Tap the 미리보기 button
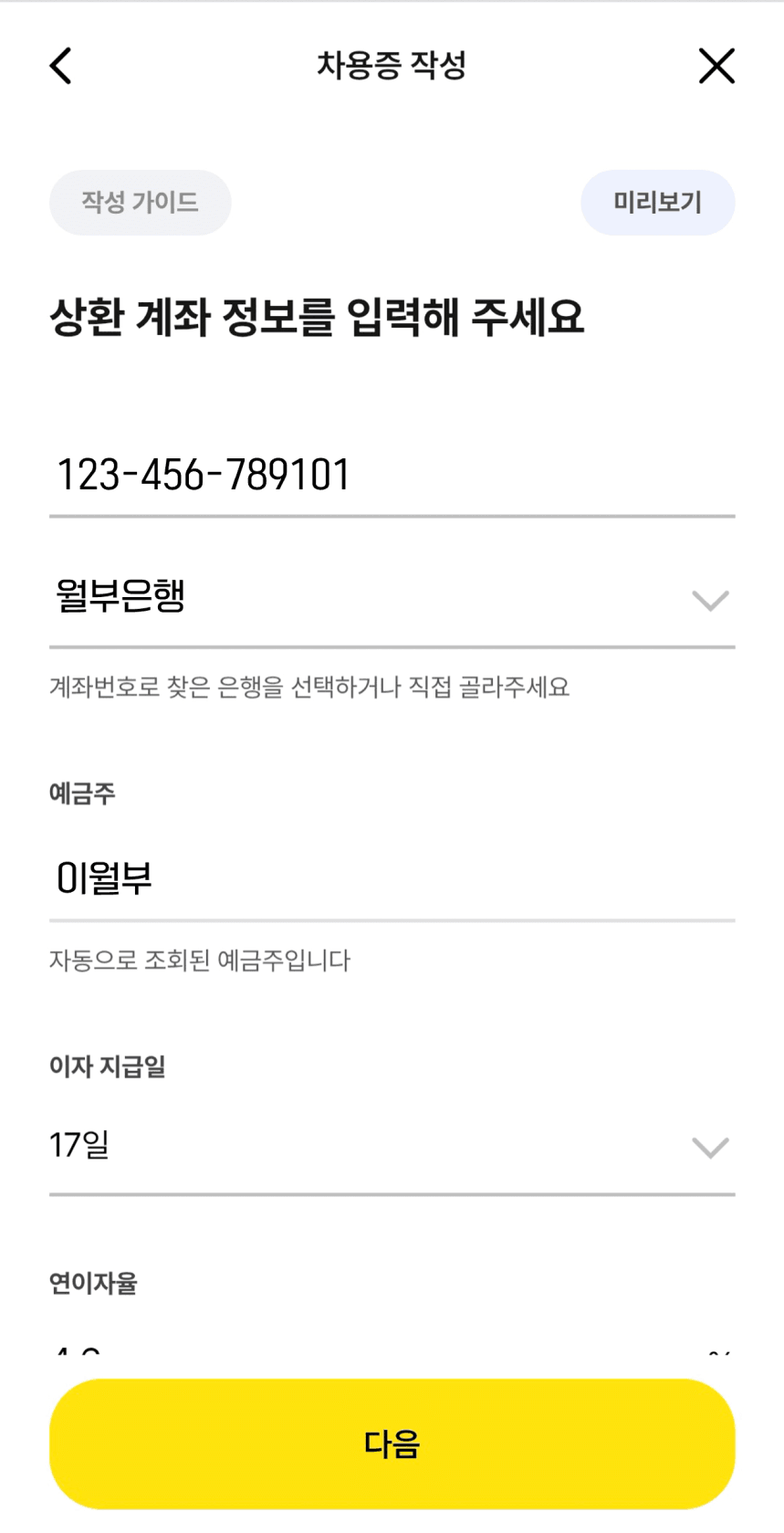The image size is (784, 1533). [x=657, y=202]
